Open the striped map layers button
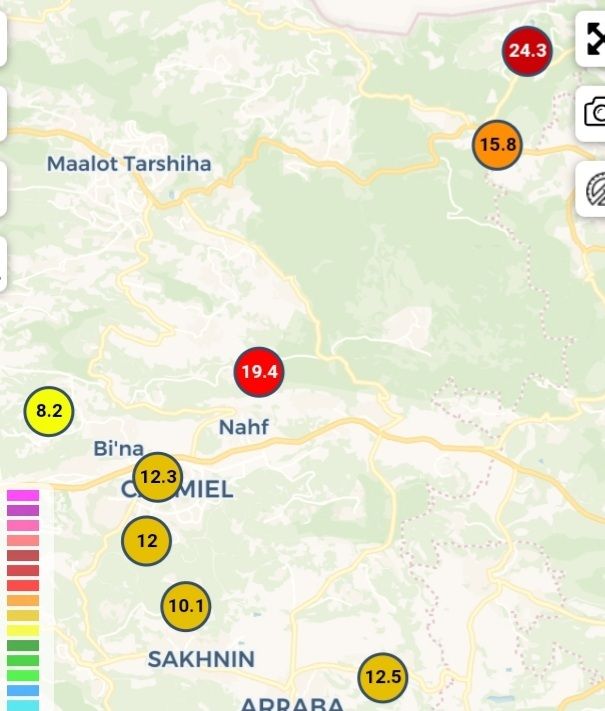The image size is (605, 711). point(594,189)
